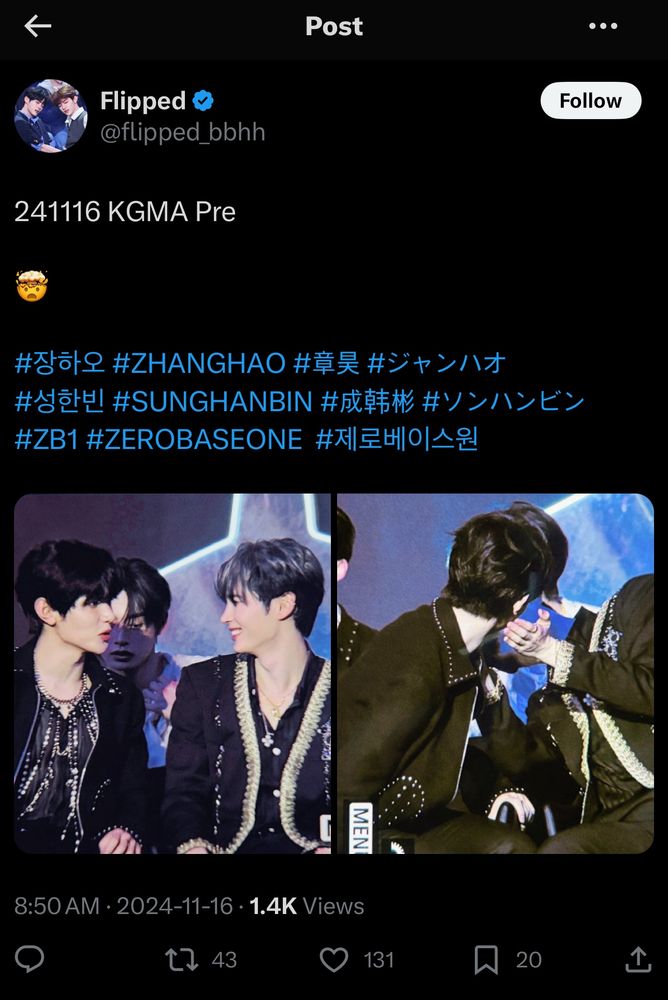668x1000 pixels.
Task: Open the #장하오 hashtag
Action: 59,362
